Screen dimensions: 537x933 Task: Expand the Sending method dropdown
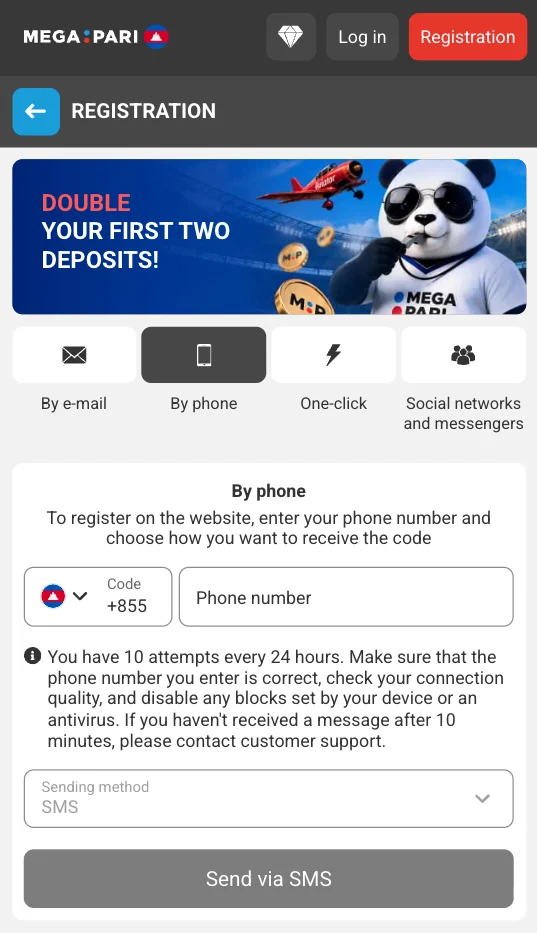click(x=268, y=798)
